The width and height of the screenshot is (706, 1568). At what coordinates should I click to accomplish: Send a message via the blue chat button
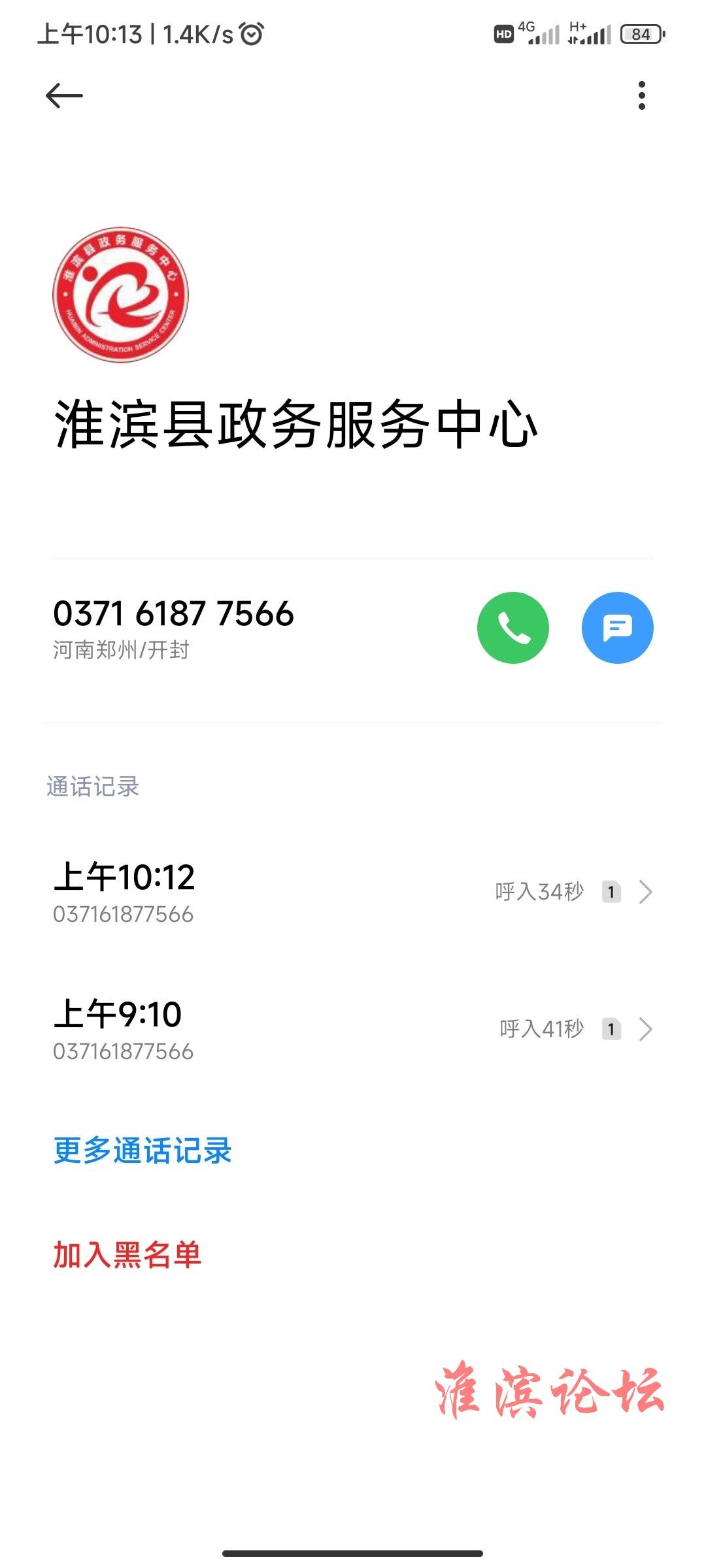pos(618,628)
